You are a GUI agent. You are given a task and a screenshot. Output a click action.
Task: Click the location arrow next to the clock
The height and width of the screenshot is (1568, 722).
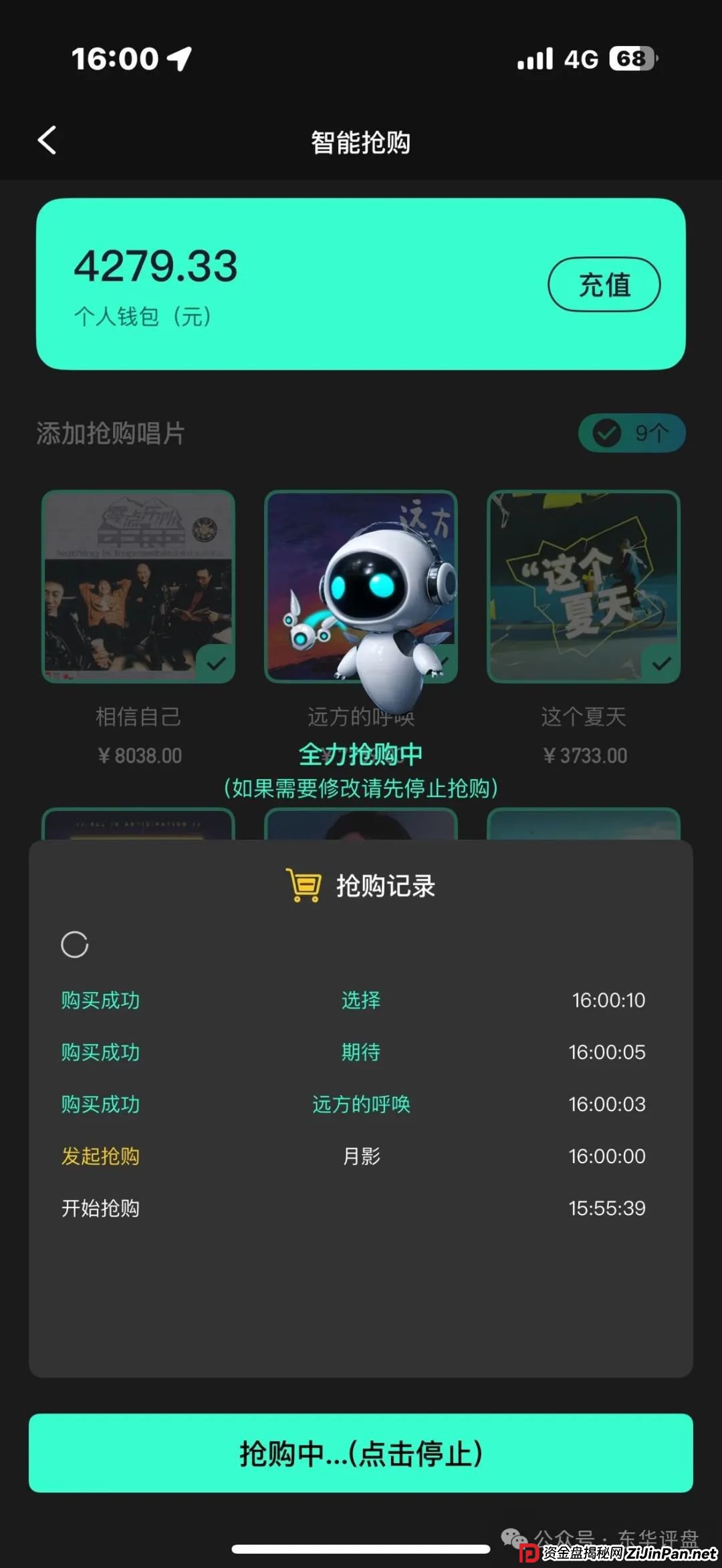point(179,59)
